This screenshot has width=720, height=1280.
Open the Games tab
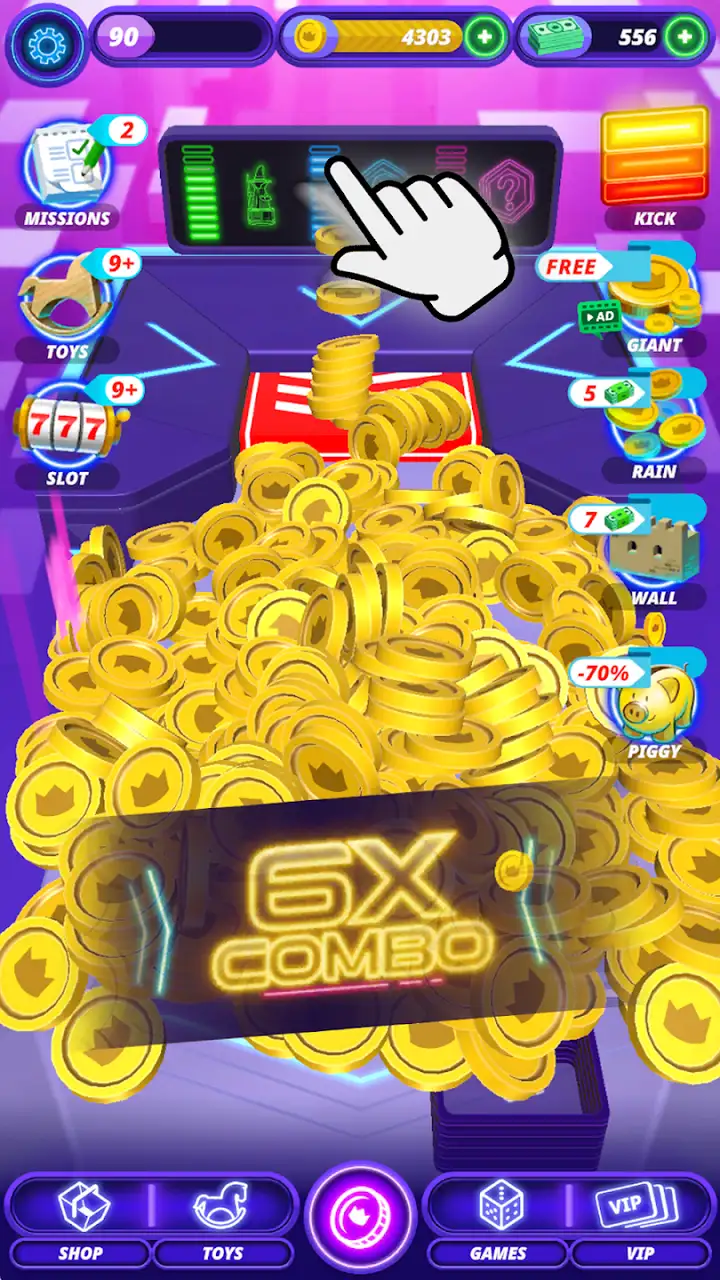click(x=497, y=1220)
